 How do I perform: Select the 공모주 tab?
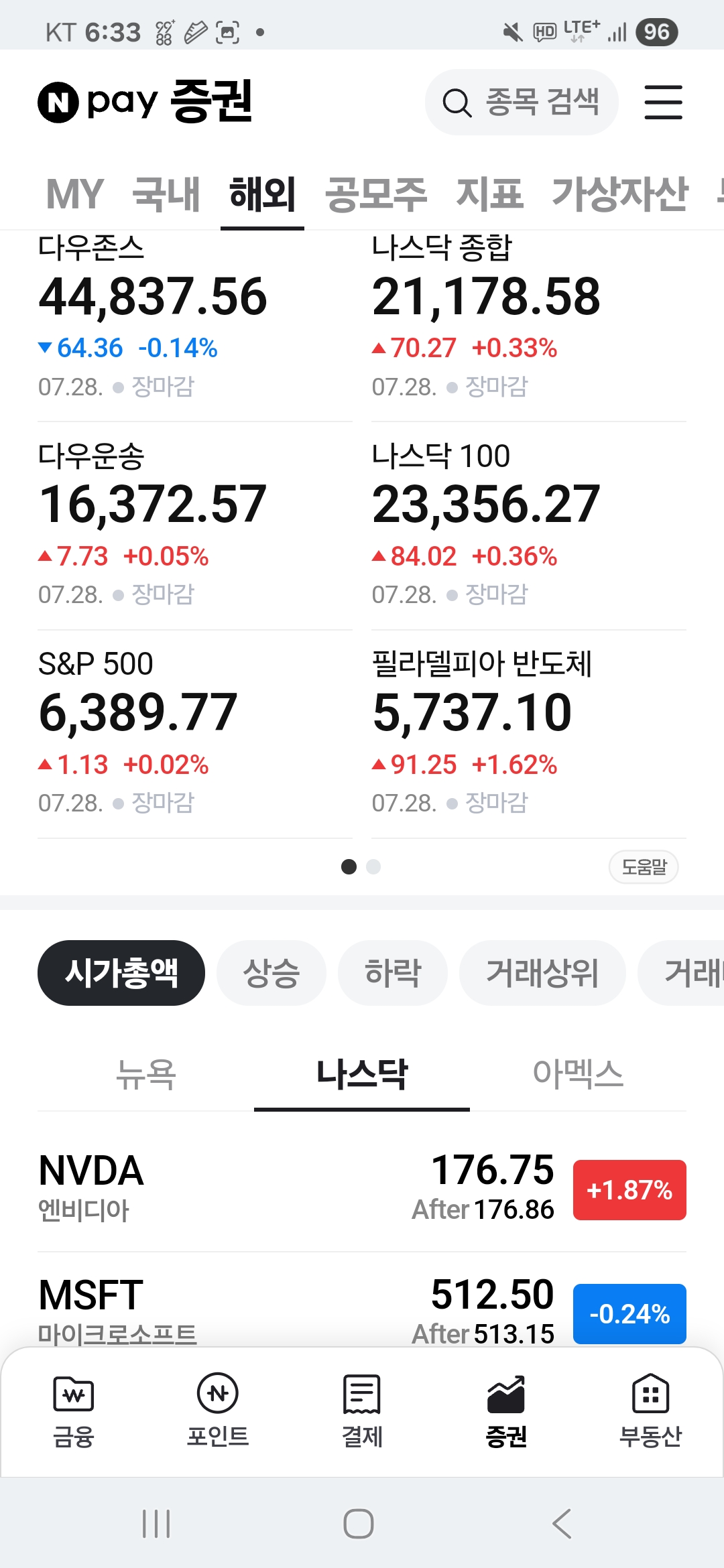point(376,194)
